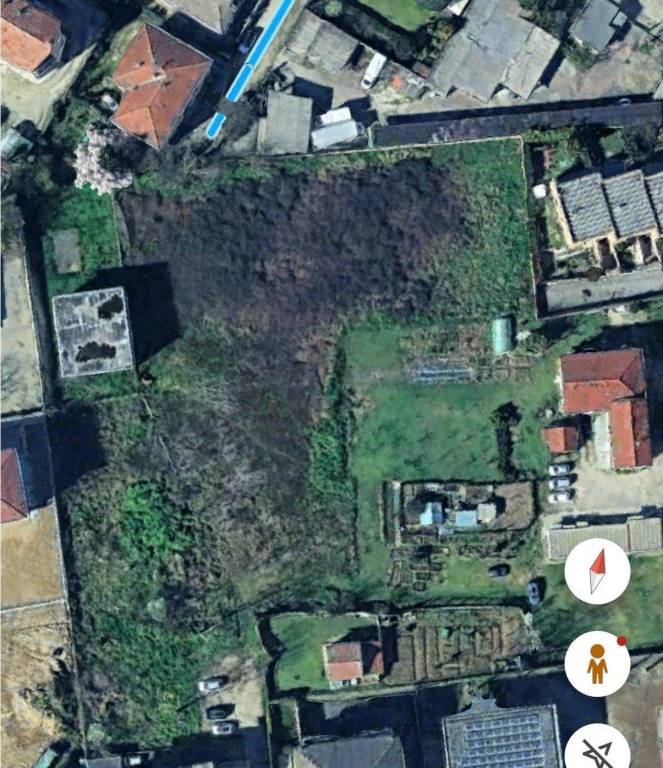Tap the crossed-out location arrow button

(597, 748)
